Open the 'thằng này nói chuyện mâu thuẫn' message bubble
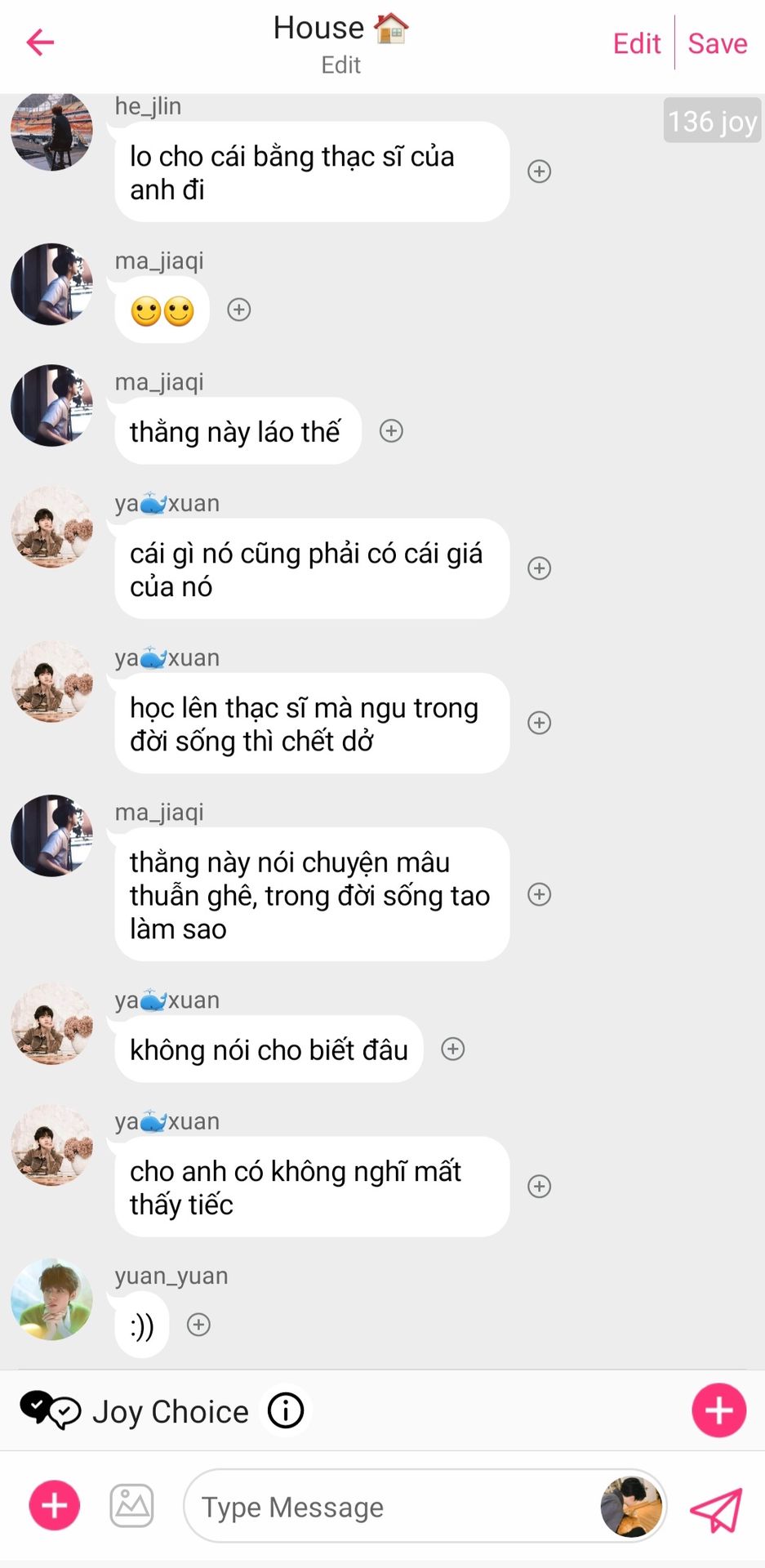 pyautogui.click(x=312, y=895)
